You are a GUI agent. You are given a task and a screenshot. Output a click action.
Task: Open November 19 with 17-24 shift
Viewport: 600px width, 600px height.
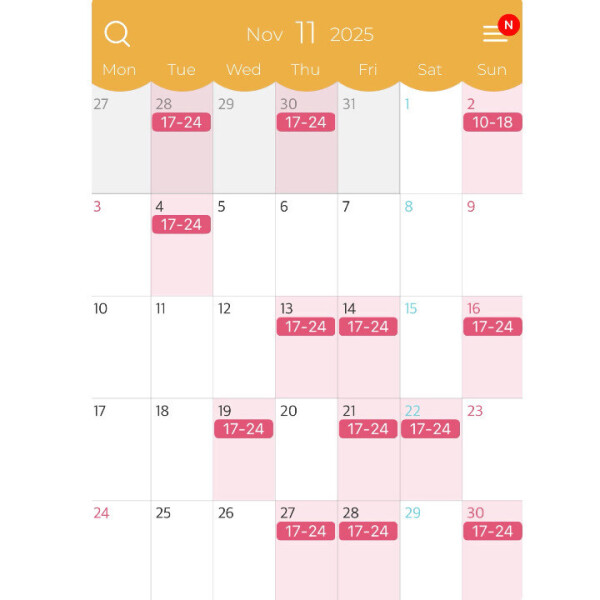[x=243, y=449]
